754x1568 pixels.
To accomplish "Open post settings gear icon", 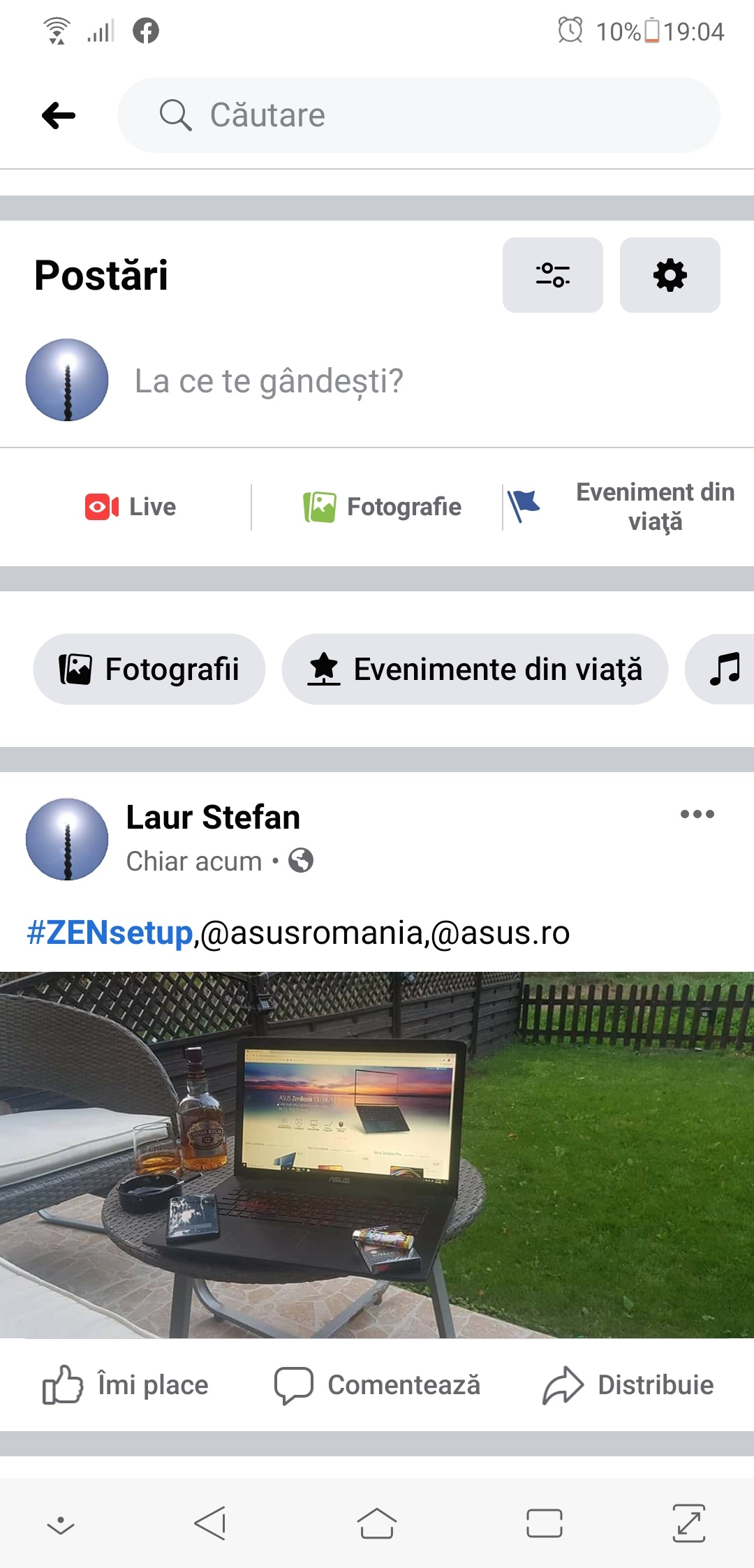I will click(x=670, y=275).
